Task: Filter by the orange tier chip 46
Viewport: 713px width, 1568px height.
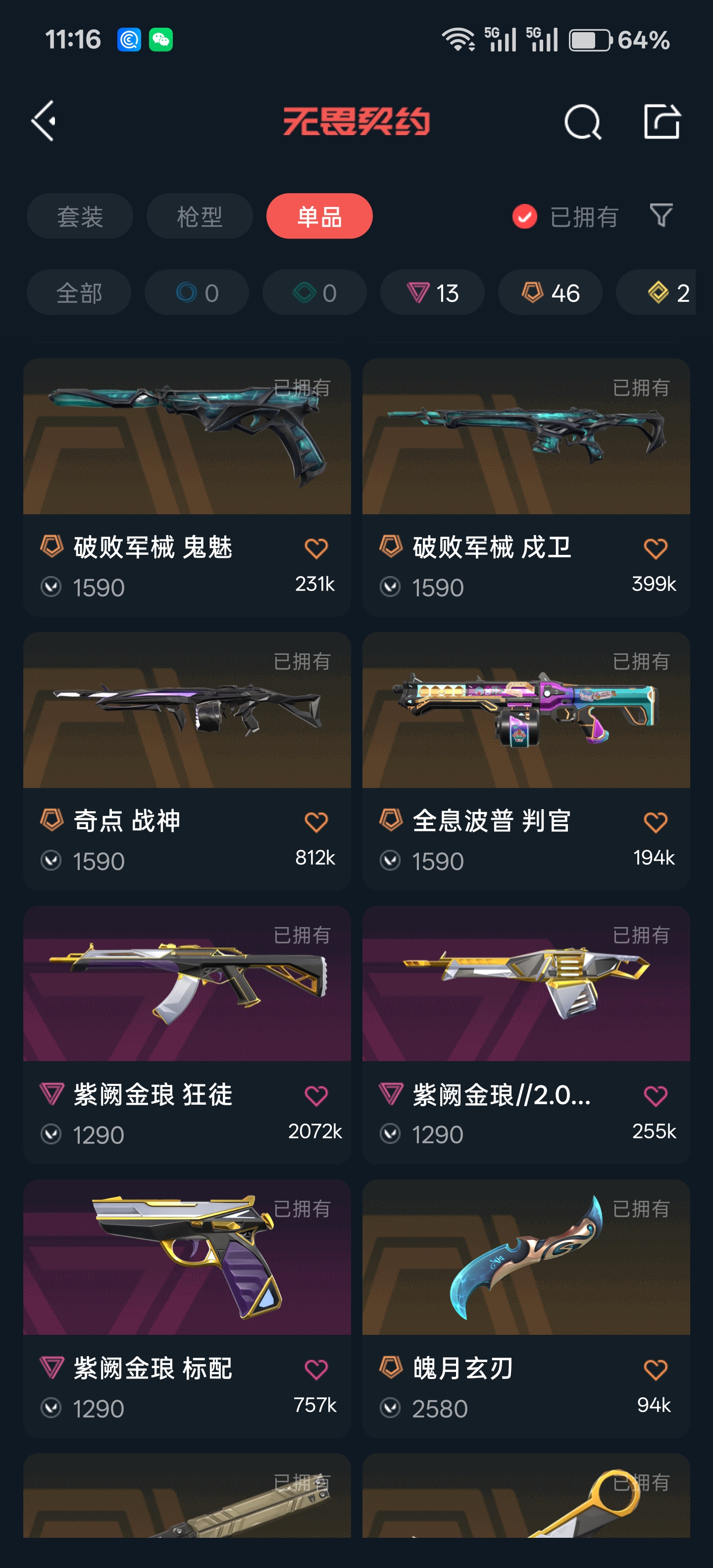Action: pyautogui.click(x=551, y=293)
